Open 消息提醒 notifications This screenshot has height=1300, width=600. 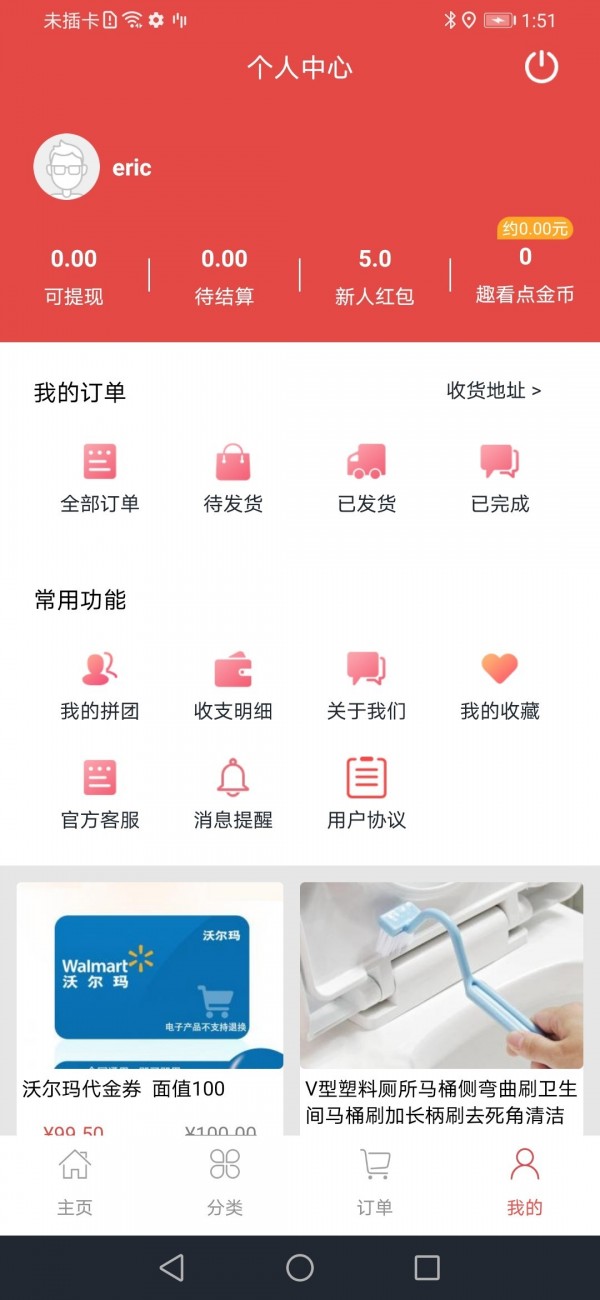[x=233, y=794]
